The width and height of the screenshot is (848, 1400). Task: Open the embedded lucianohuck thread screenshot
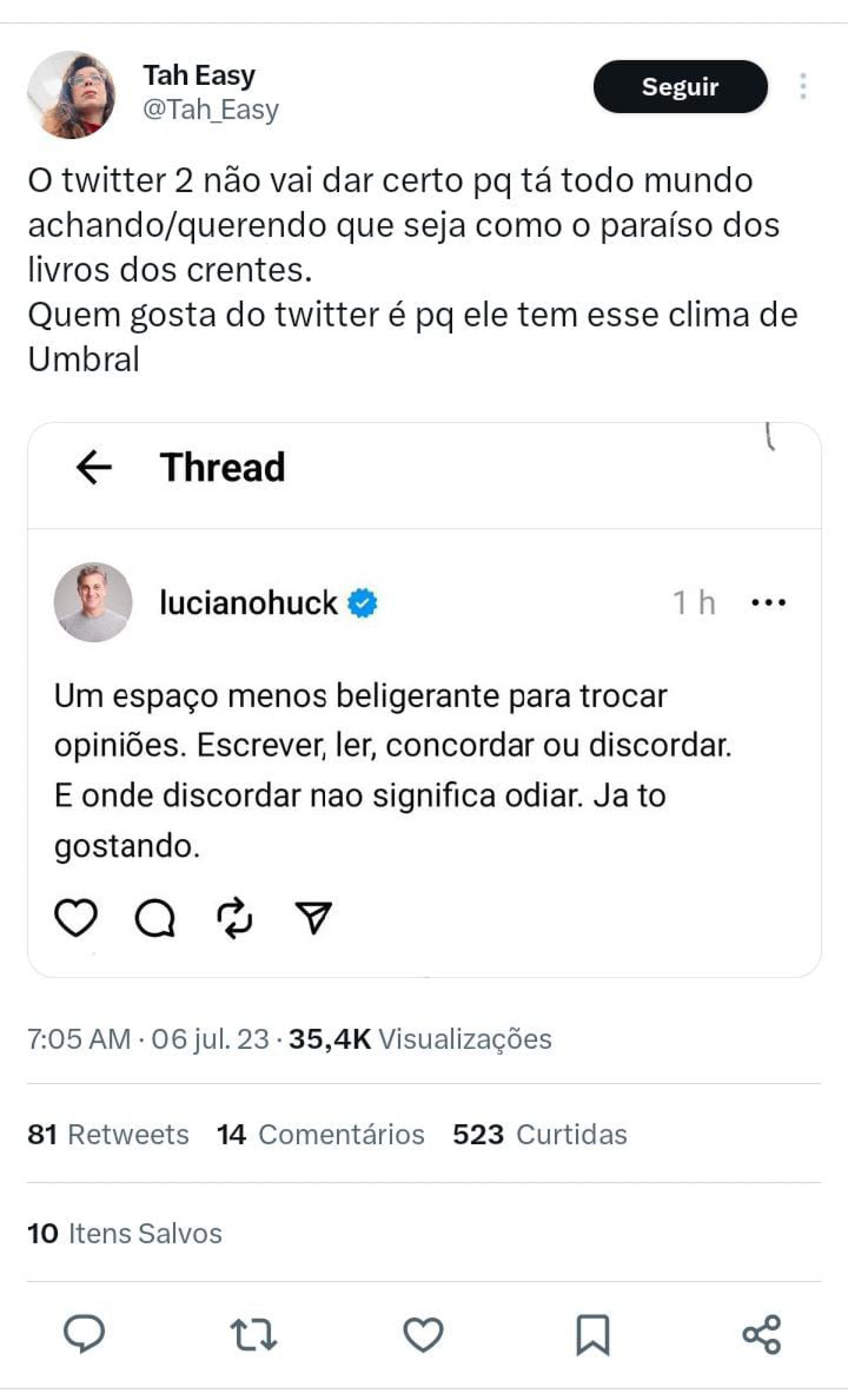click(424, 699)
